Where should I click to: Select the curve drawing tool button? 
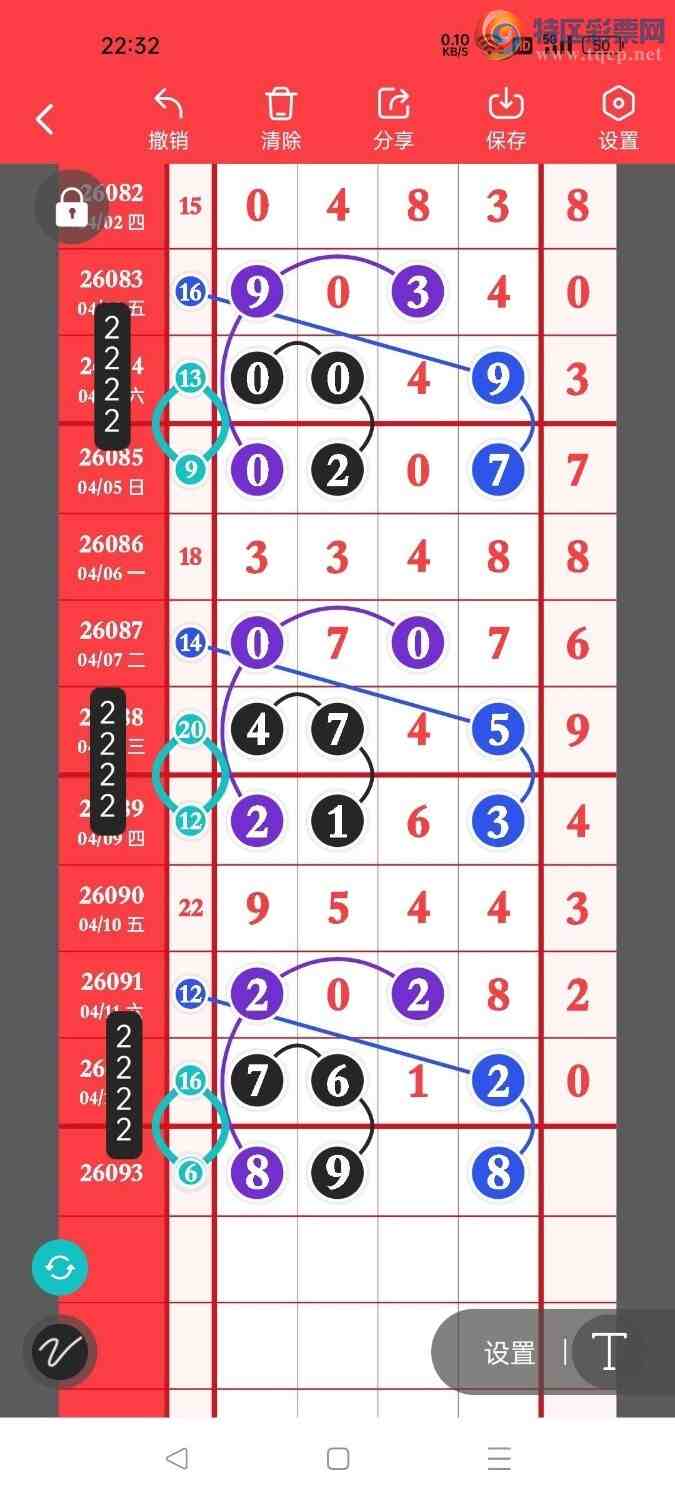coord(60,1352)
